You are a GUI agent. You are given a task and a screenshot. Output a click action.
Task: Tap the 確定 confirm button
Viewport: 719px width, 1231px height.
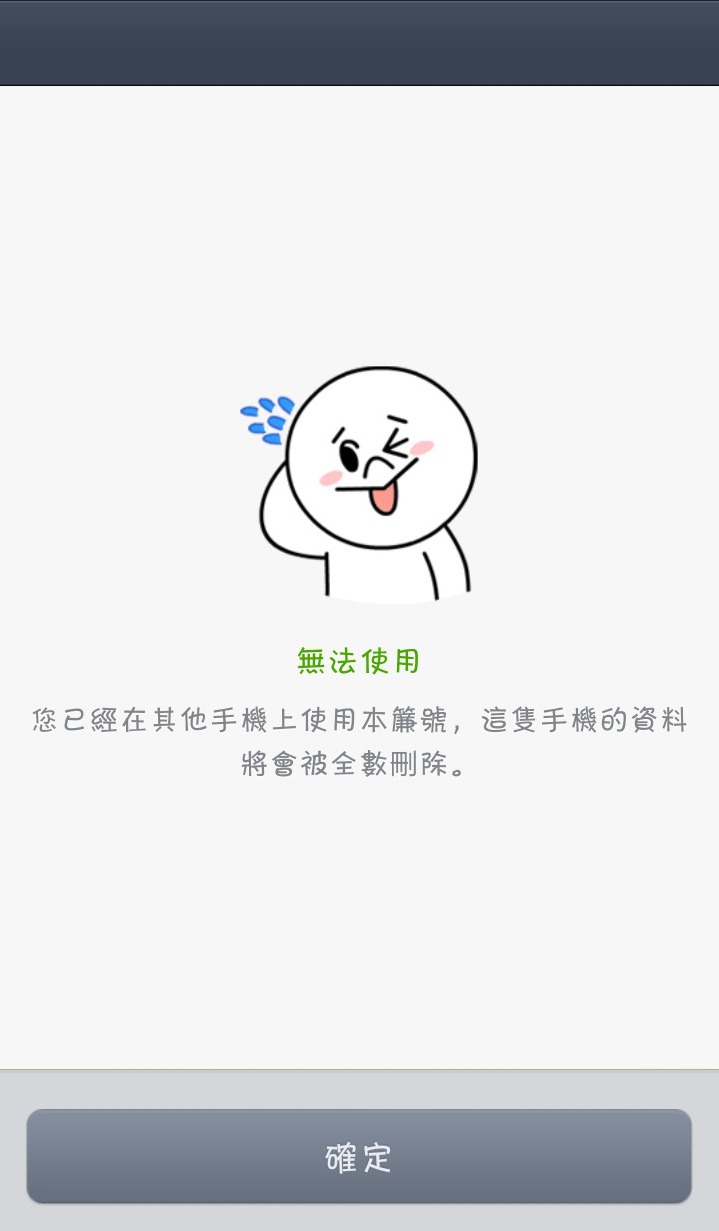click(x=359, y=1157)
